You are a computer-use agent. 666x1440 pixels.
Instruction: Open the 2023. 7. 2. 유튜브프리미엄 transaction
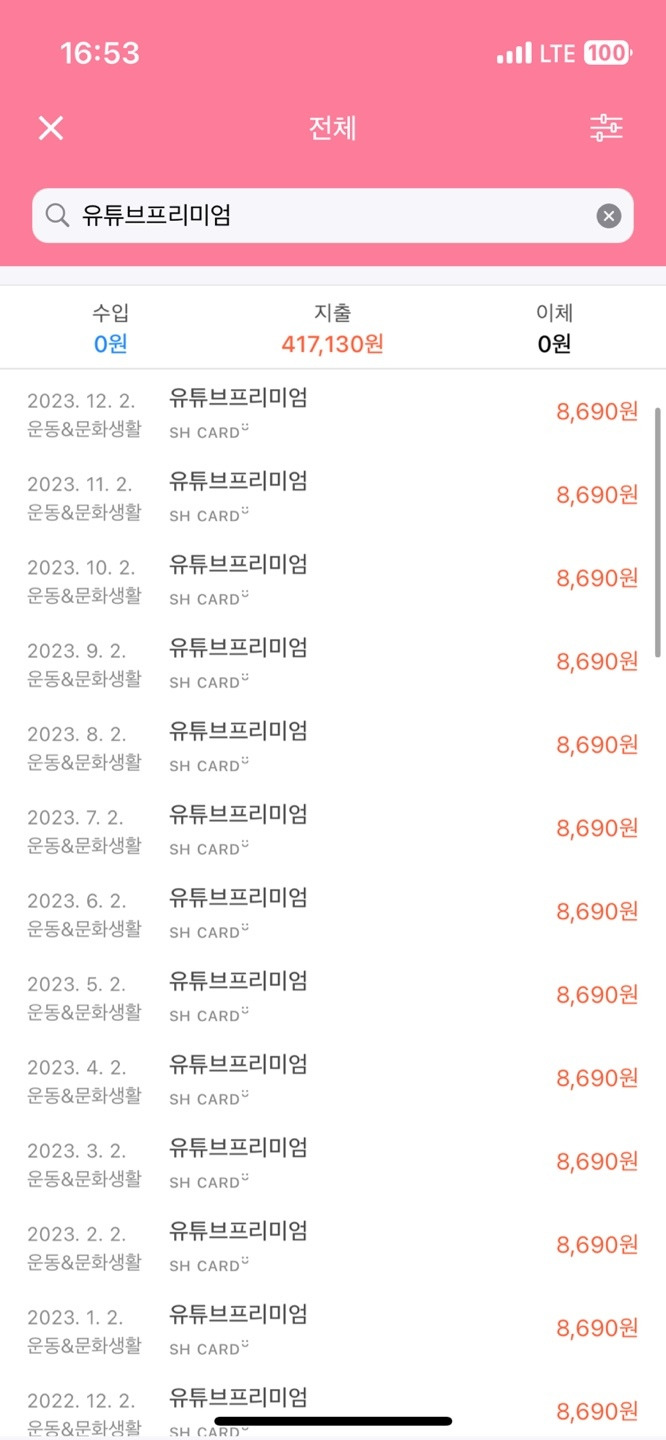pos(333,829)
